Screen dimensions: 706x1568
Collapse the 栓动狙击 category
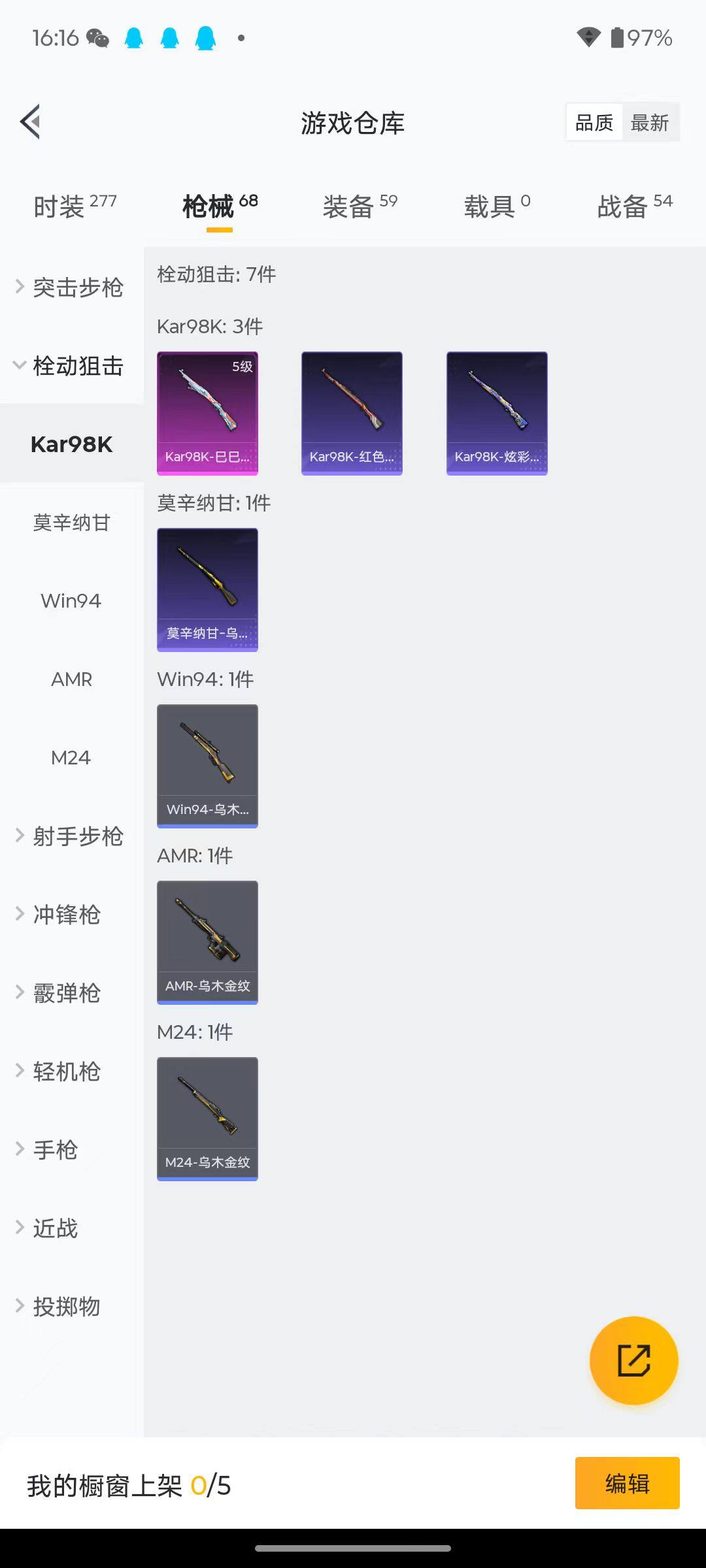(x=71, y=366)
